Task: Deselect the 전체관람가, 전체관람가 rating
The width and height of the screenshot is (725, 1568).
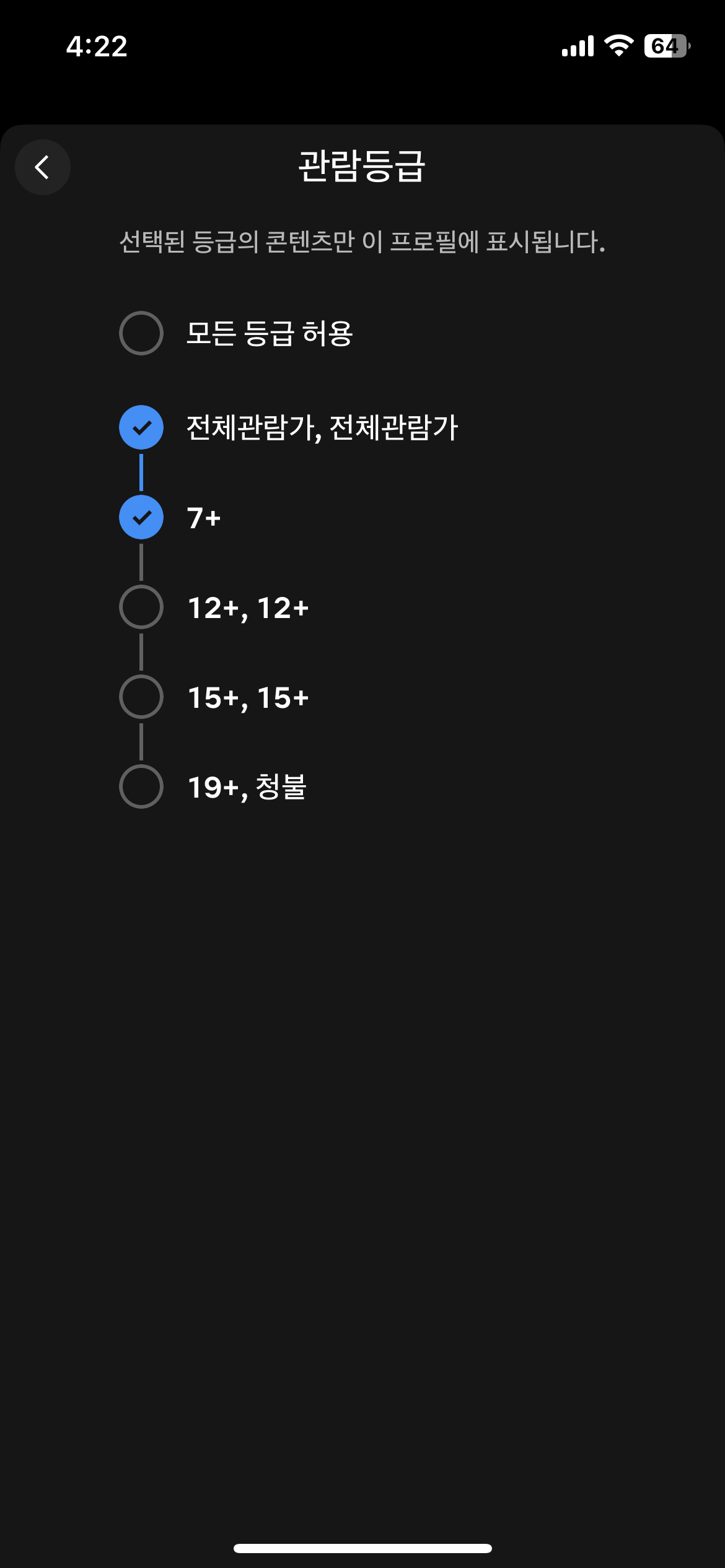Action: click(141, 426)
